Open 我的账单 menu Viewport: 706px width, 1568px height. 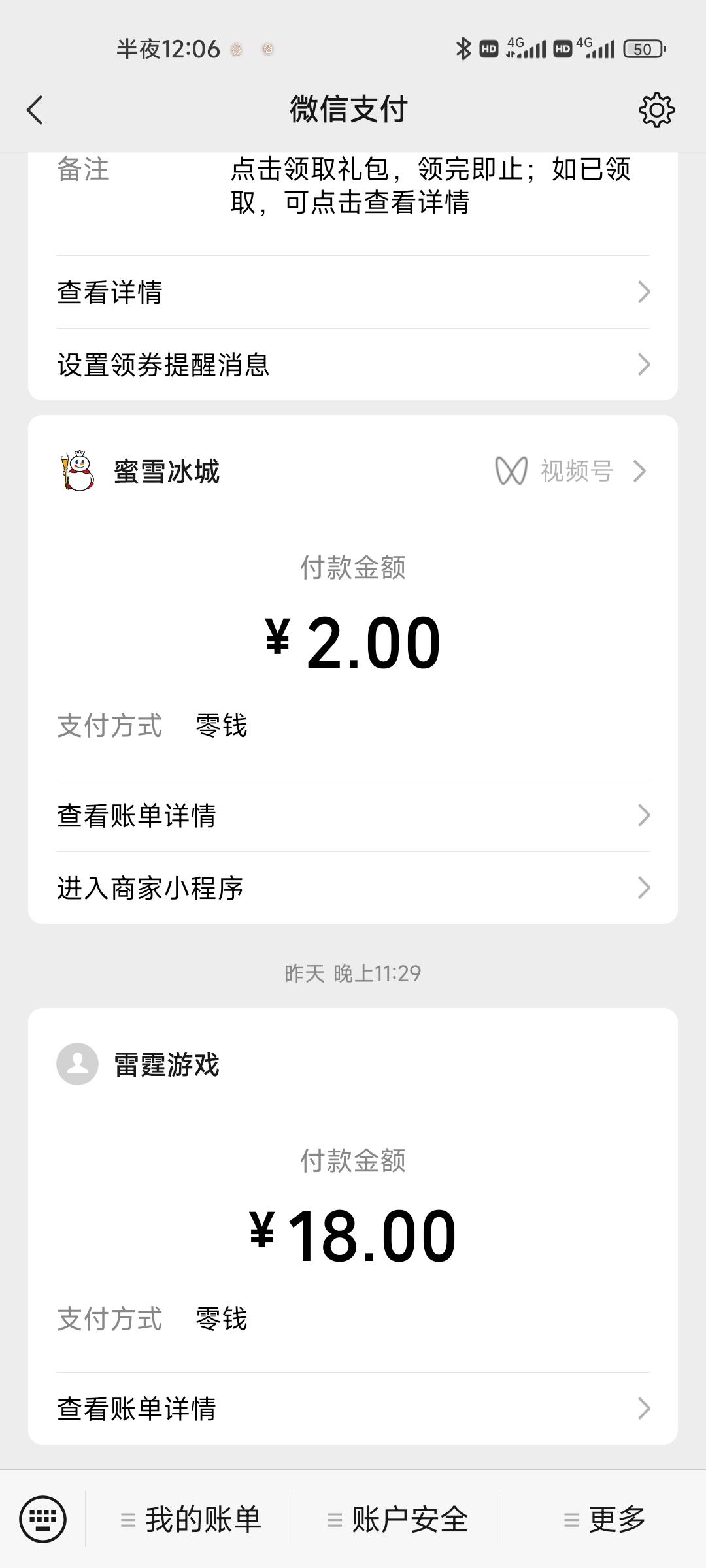coord(191,1519)
